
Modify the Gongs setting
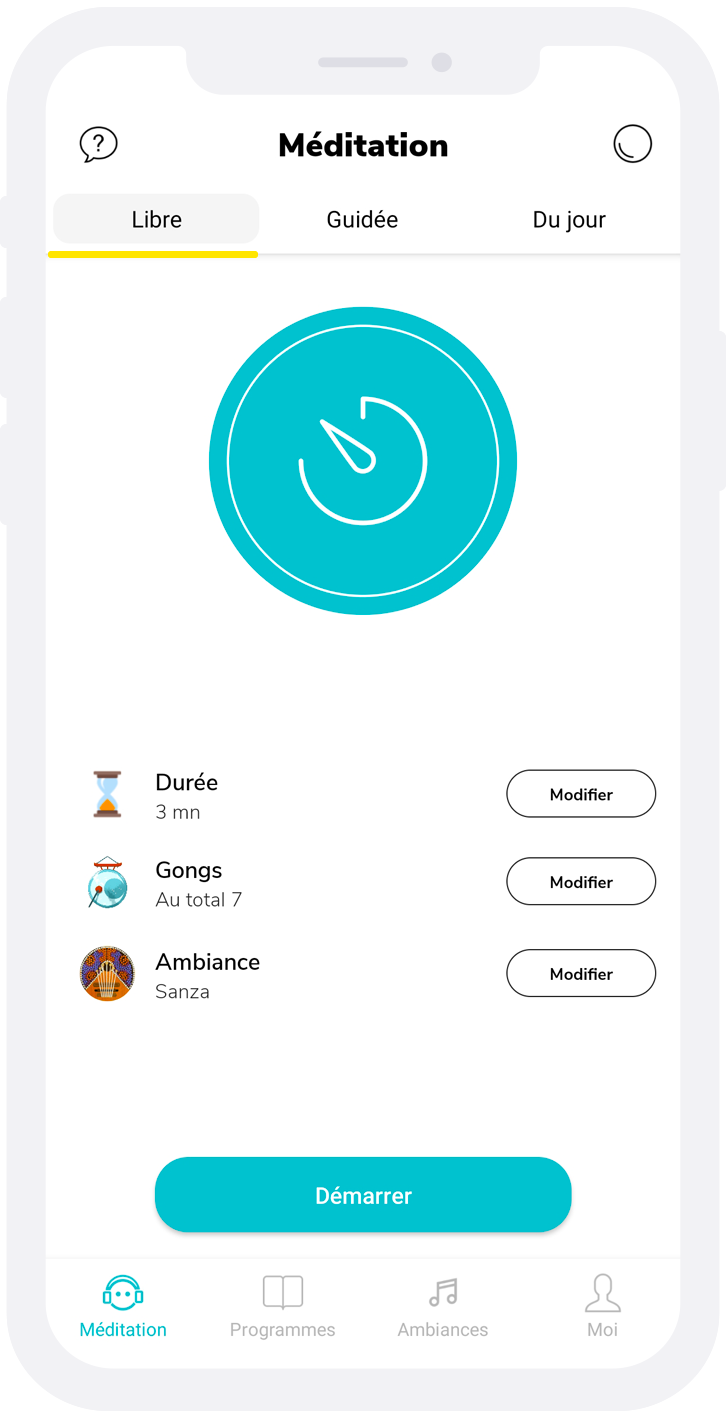[581, 882]
